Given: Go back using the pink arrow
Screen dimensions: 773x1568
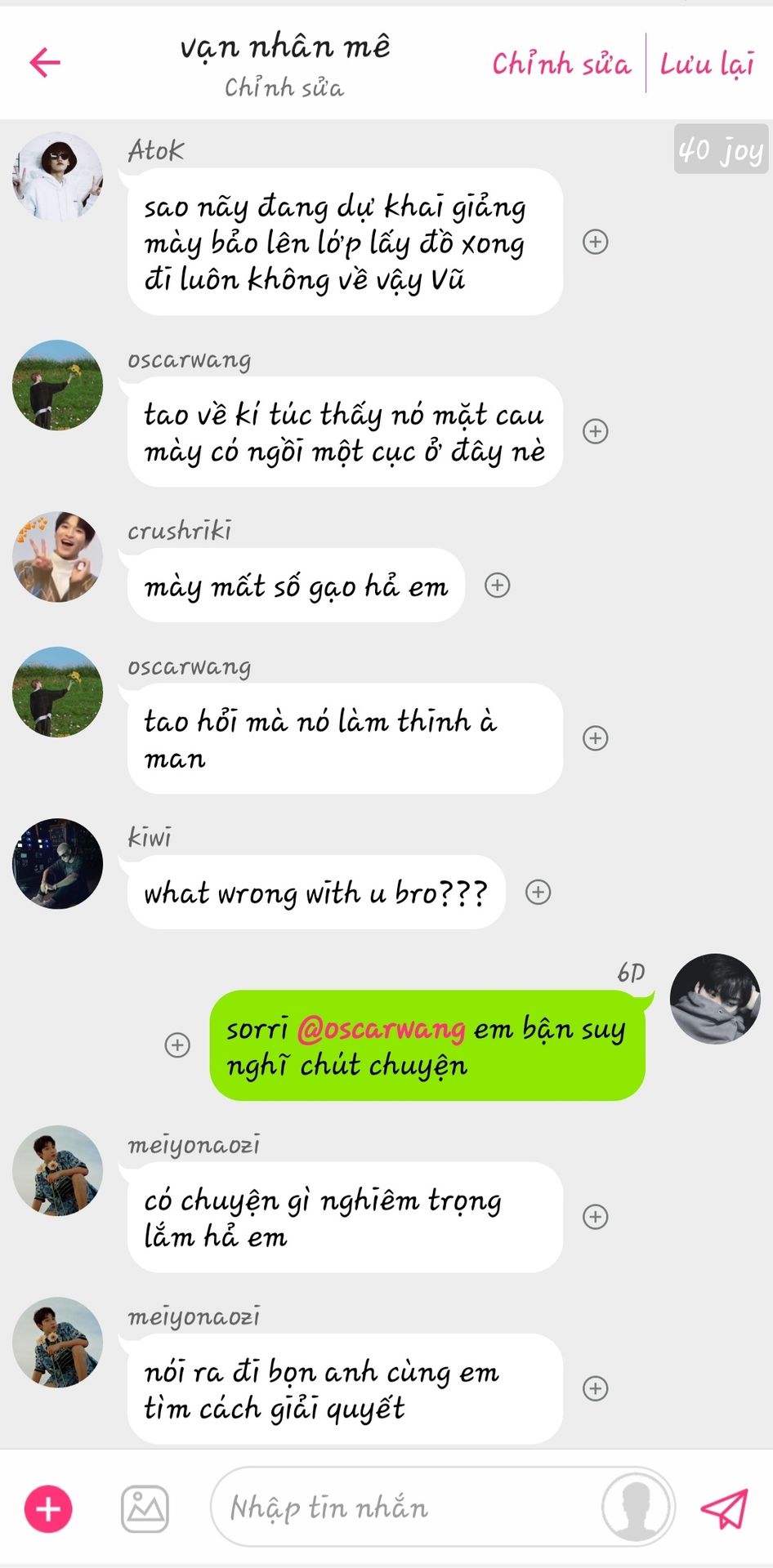Looking at the screenshot, I should [x=45, y=62].
